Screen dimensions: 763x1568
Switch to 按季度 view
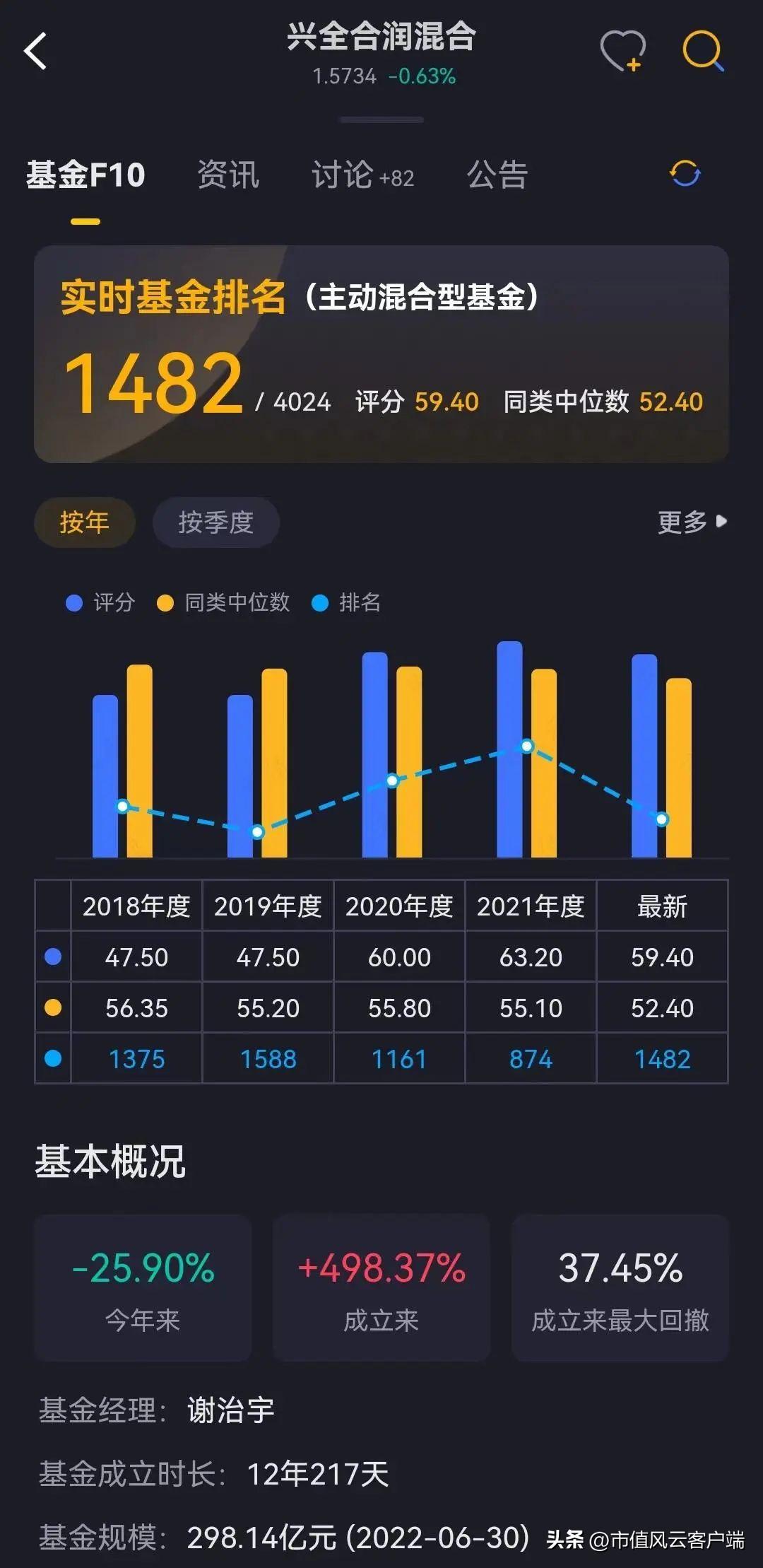click(215, 522)
